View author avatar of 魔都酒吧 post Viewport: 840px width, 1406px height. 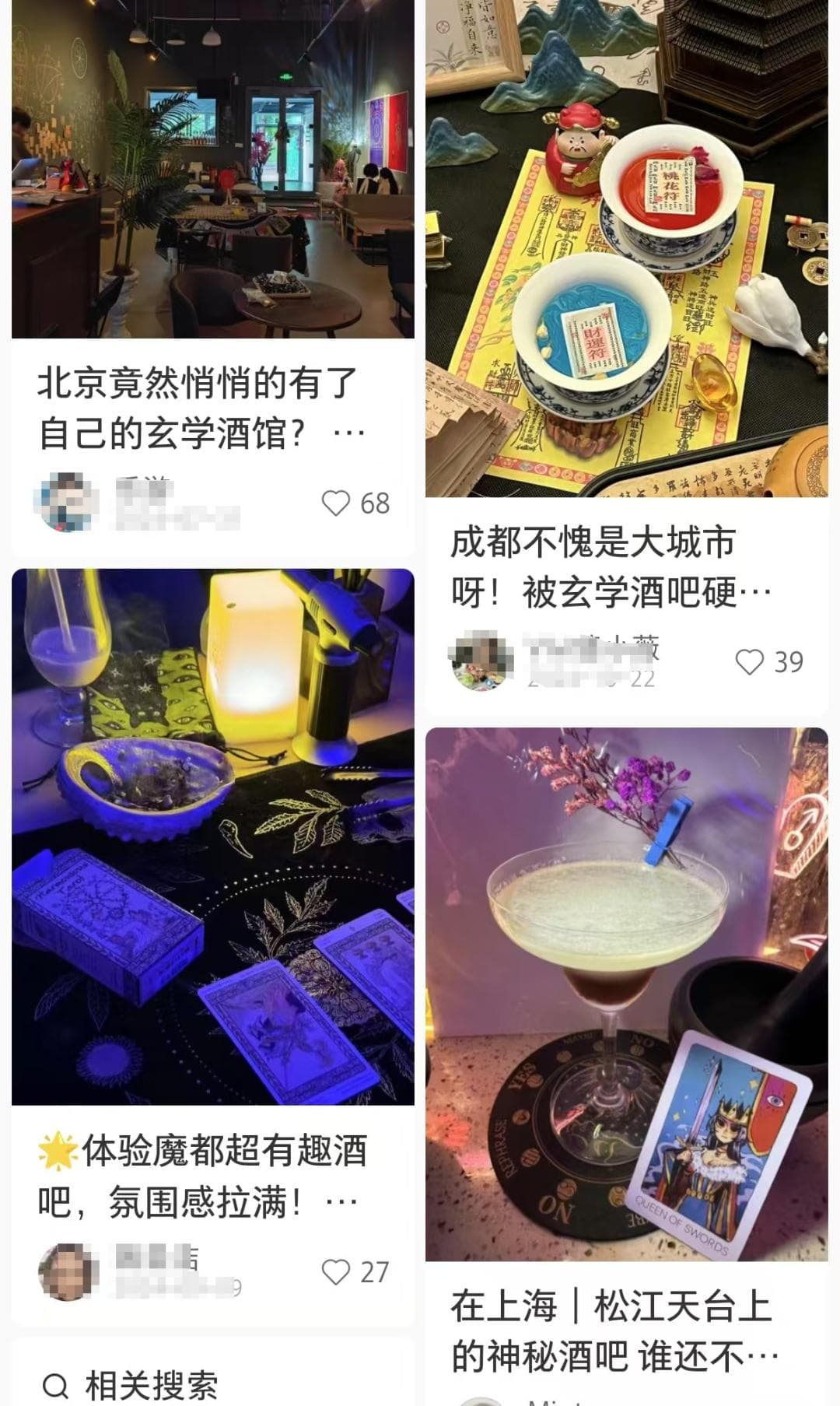pos(66,1272)
